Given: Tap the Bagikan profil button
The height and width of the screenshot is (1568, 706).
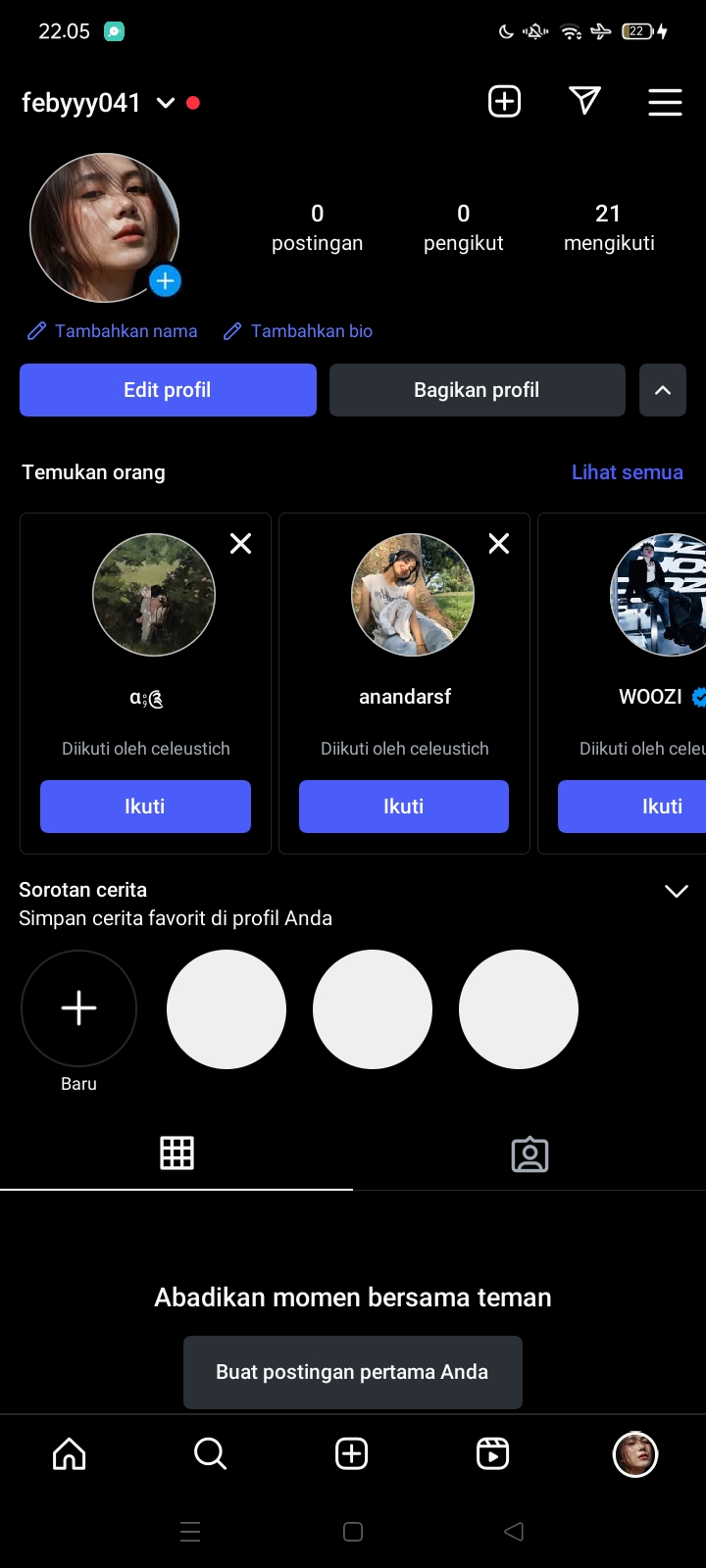Looking at the screenshot, I should pyautogui.click(x=477, y=390).
